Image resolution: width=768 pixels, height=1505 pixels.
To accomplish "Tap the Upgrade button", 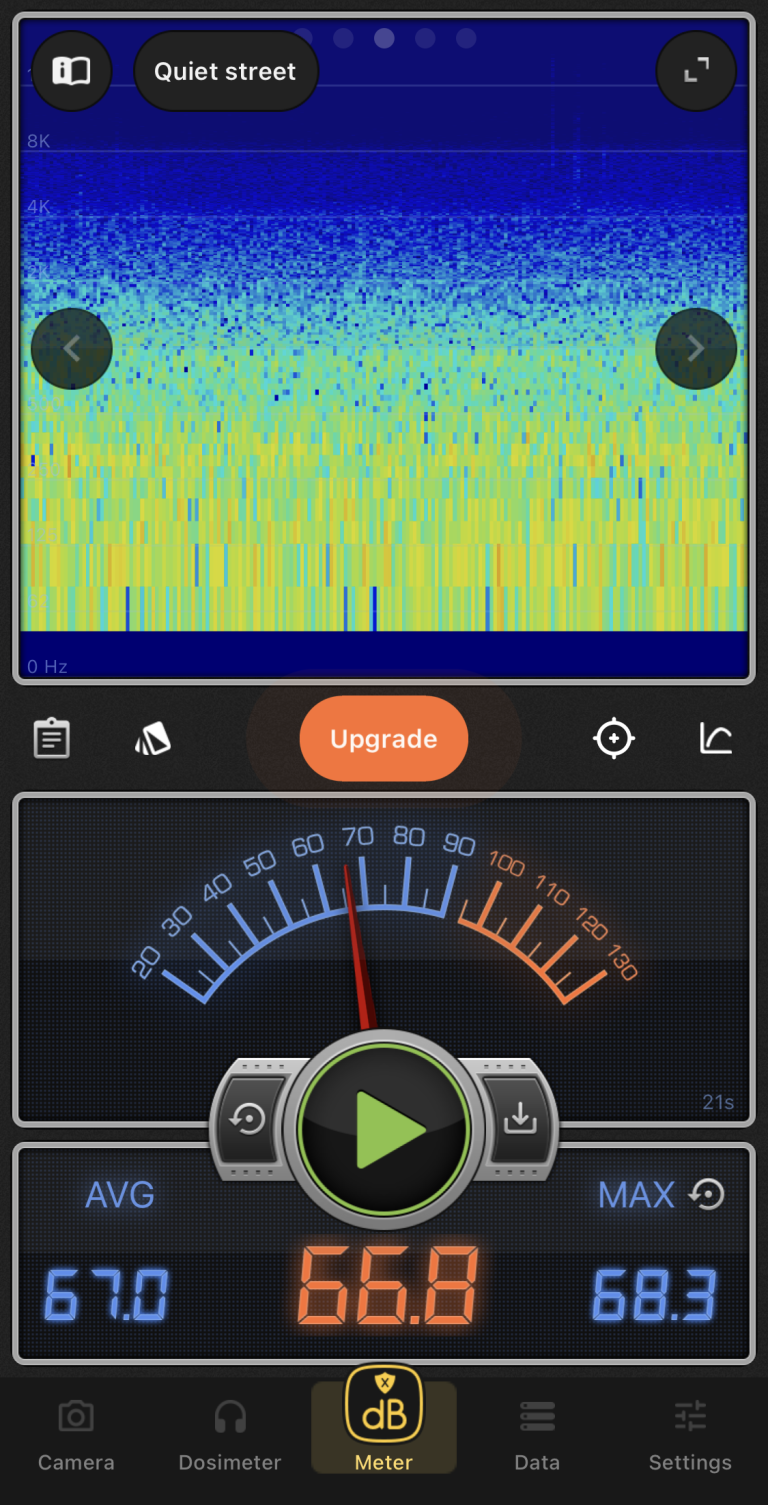I will [384, 739].
